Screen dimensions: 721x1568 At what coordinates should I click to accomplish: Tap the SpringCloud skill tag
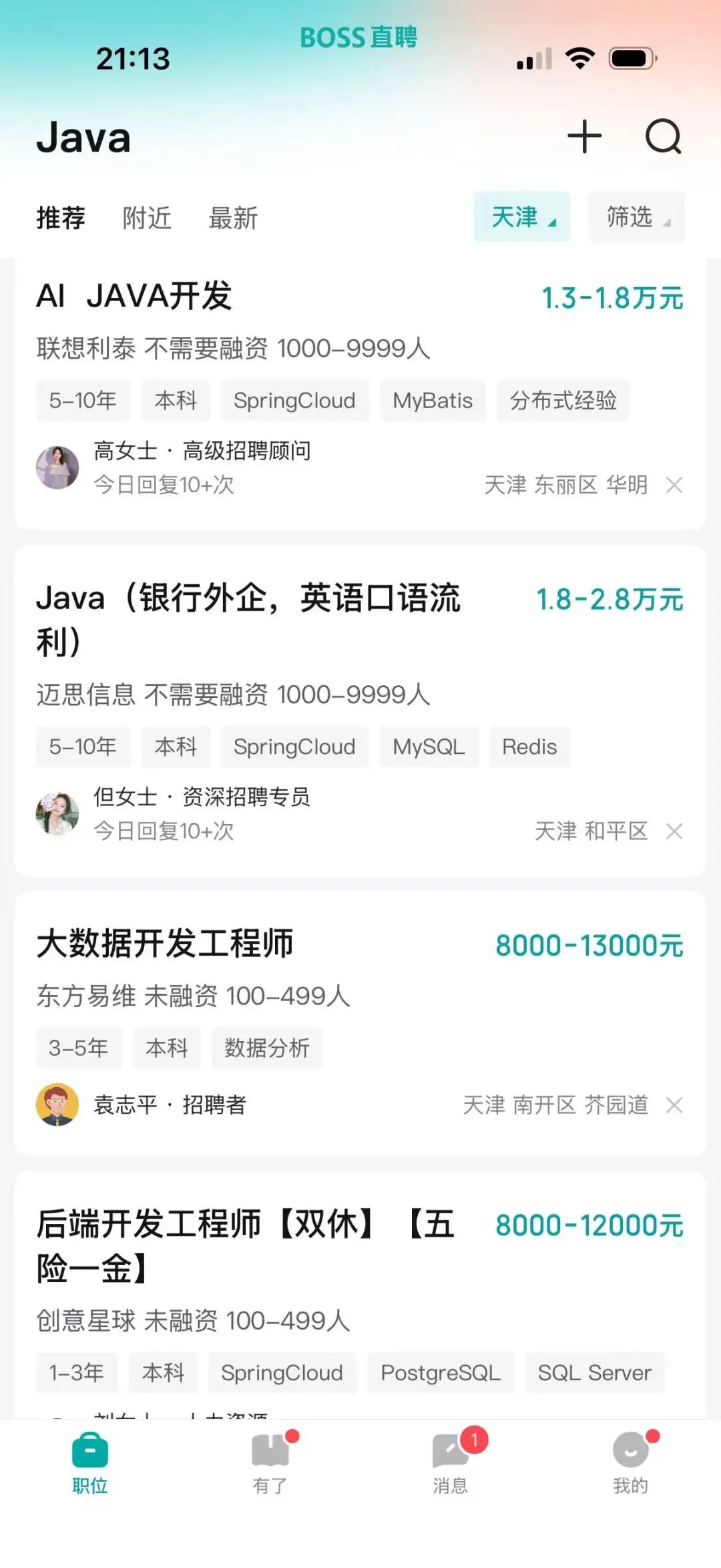(x=294, y=400)
